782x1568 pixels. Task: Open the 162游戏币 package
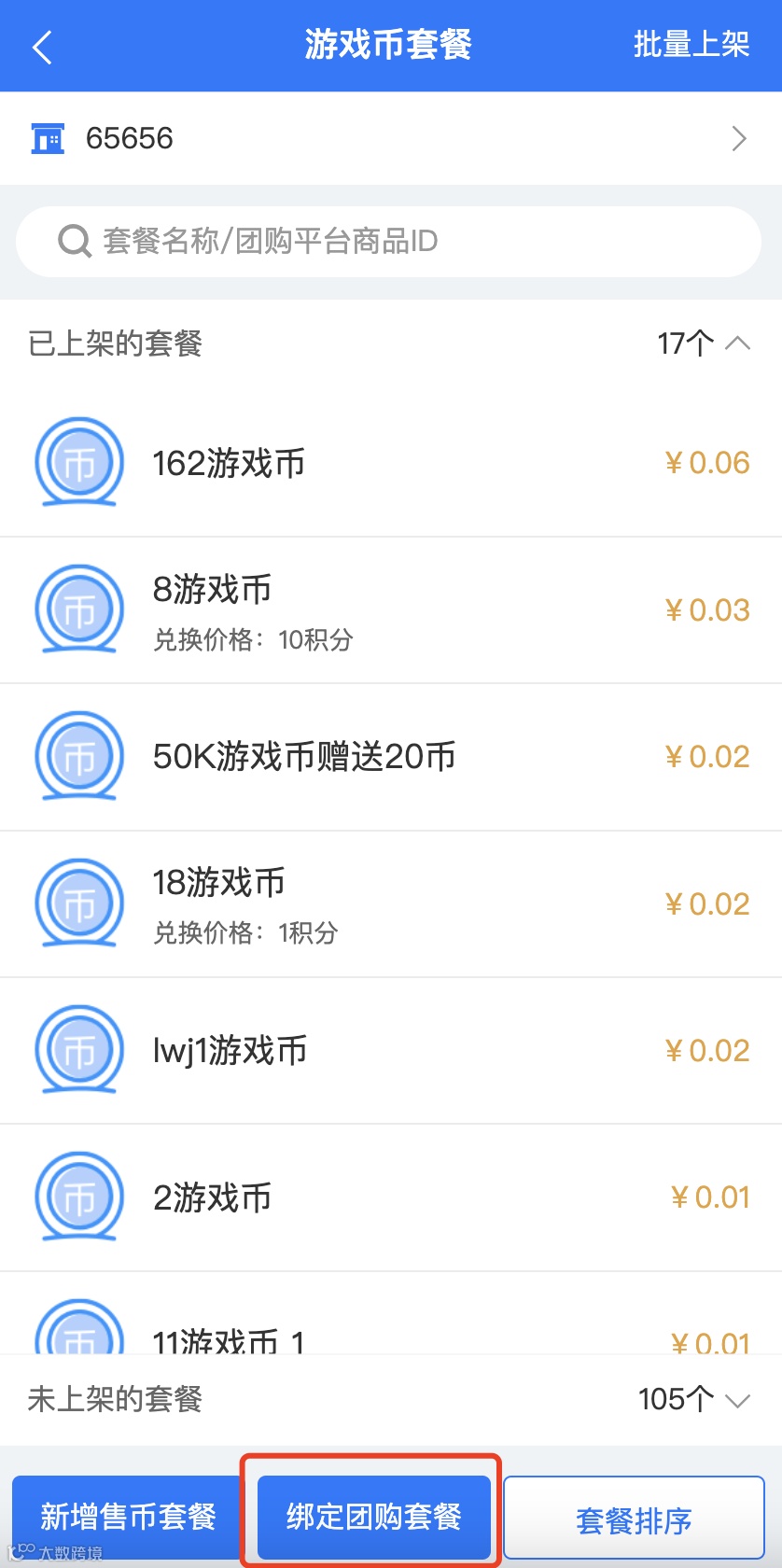[390, 463]
